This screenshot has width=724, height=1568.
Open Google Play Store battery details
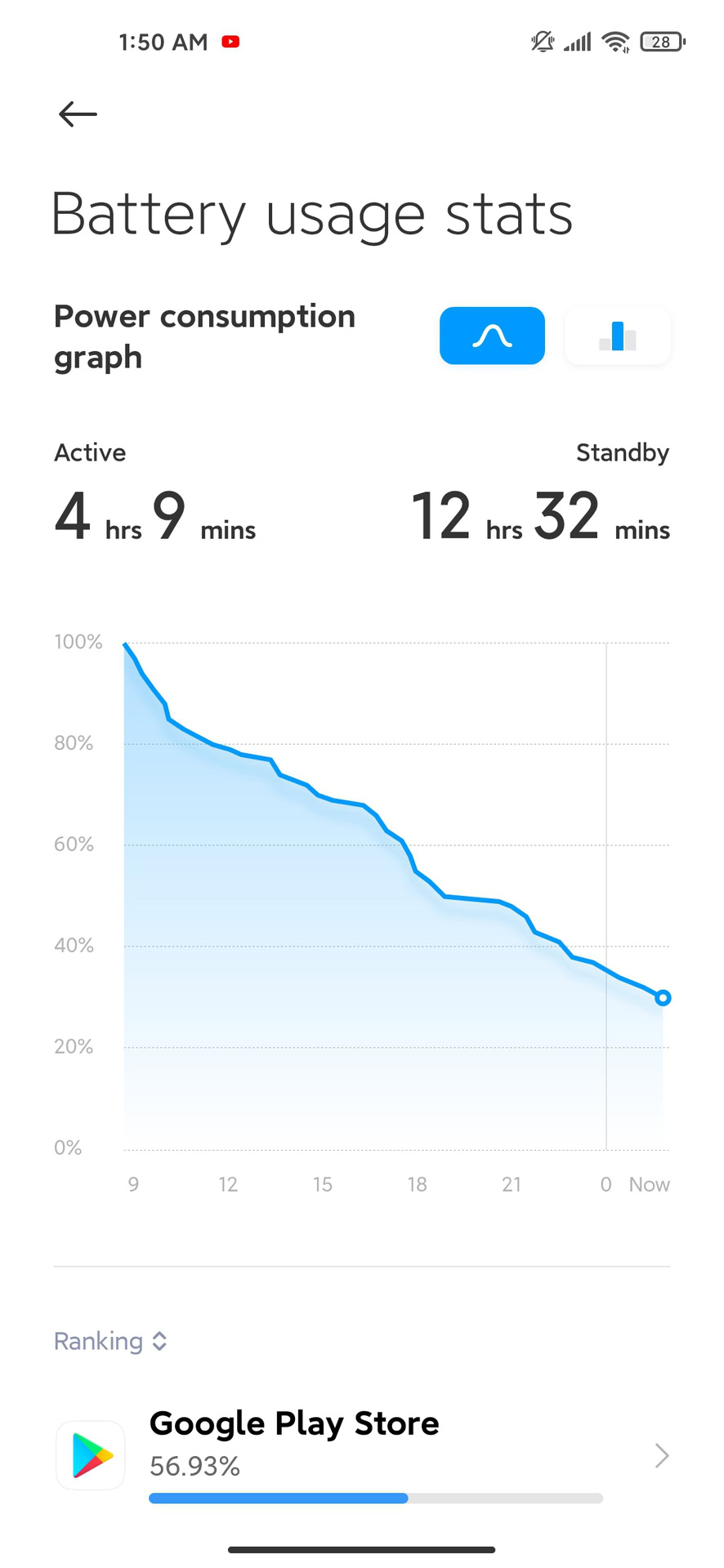362,1455
